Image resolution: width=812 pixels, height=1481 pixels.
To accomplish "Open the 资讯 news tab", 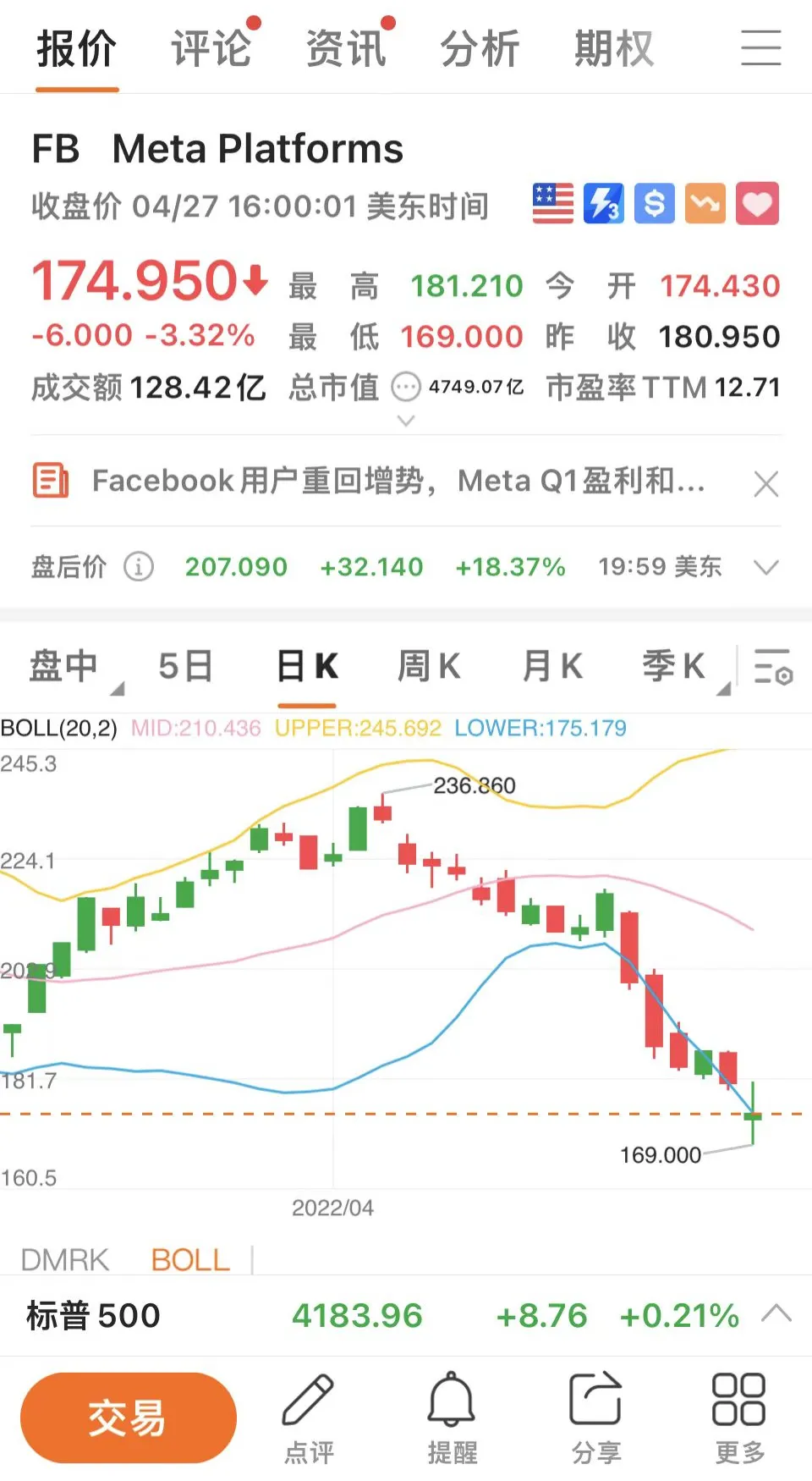I will click(x=346, y=48).
